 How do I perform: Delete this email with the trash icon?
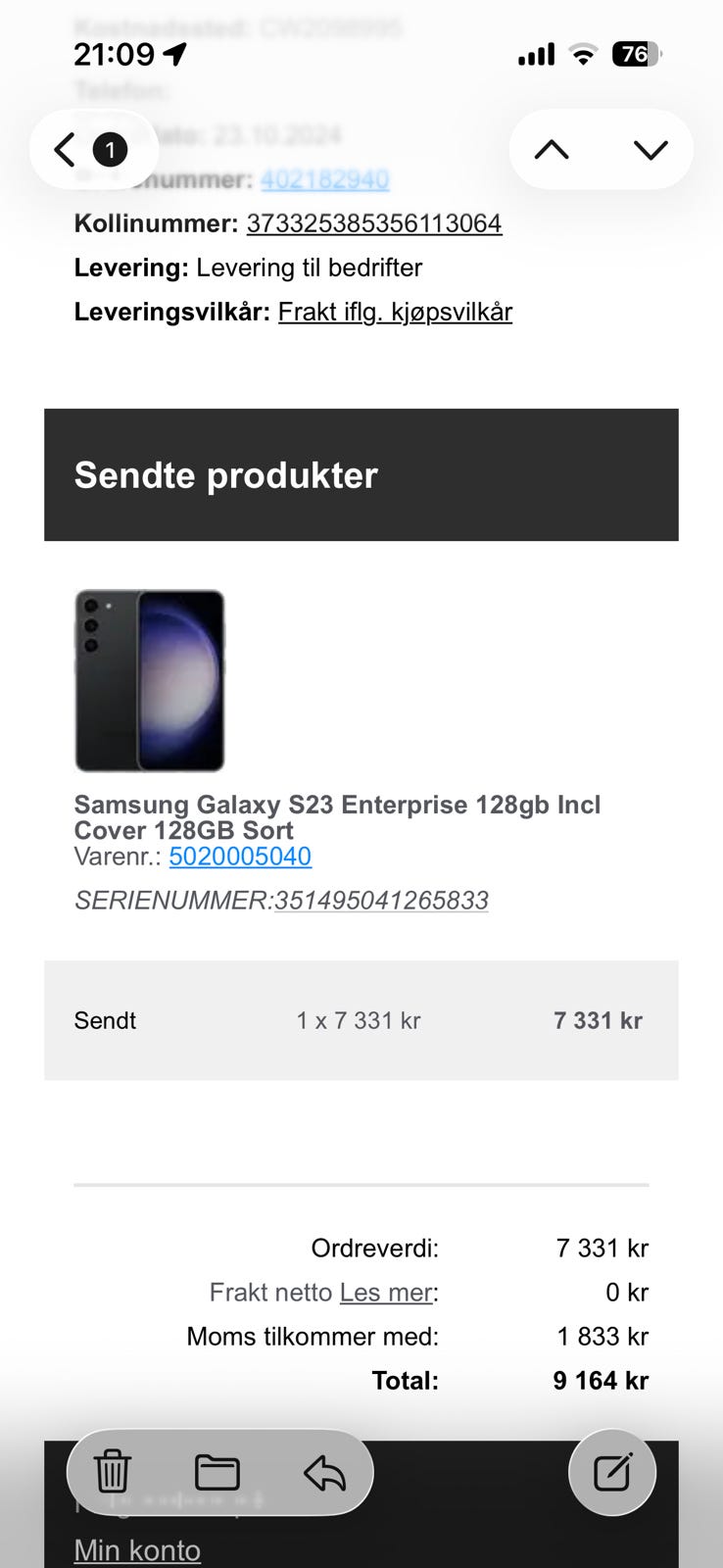pyautogui.click(x=113, y=1472)
